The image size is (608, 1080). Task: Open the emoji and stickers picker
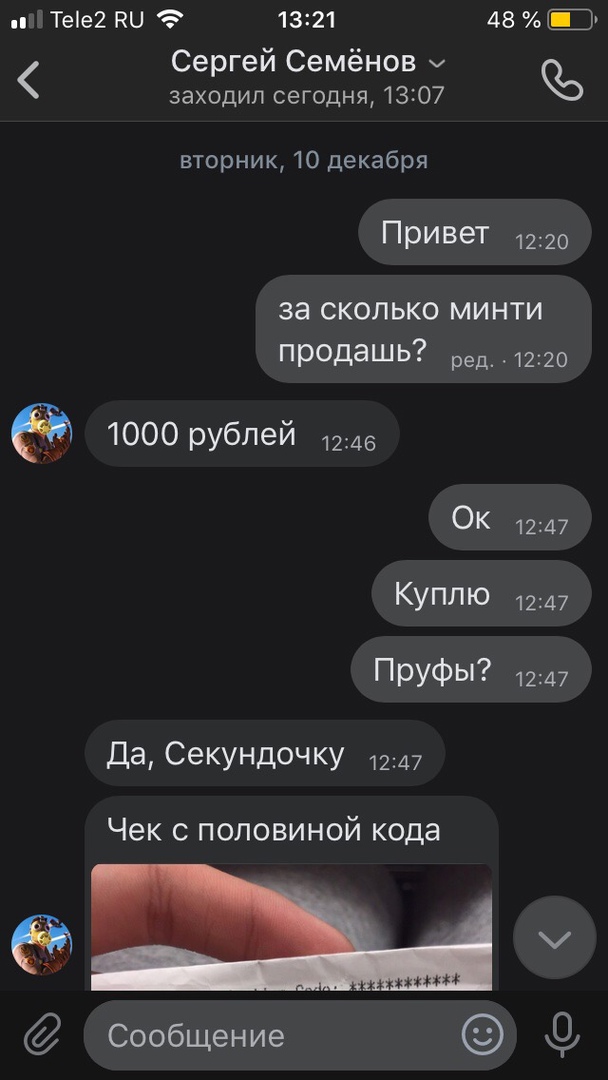click(483, 1035)
